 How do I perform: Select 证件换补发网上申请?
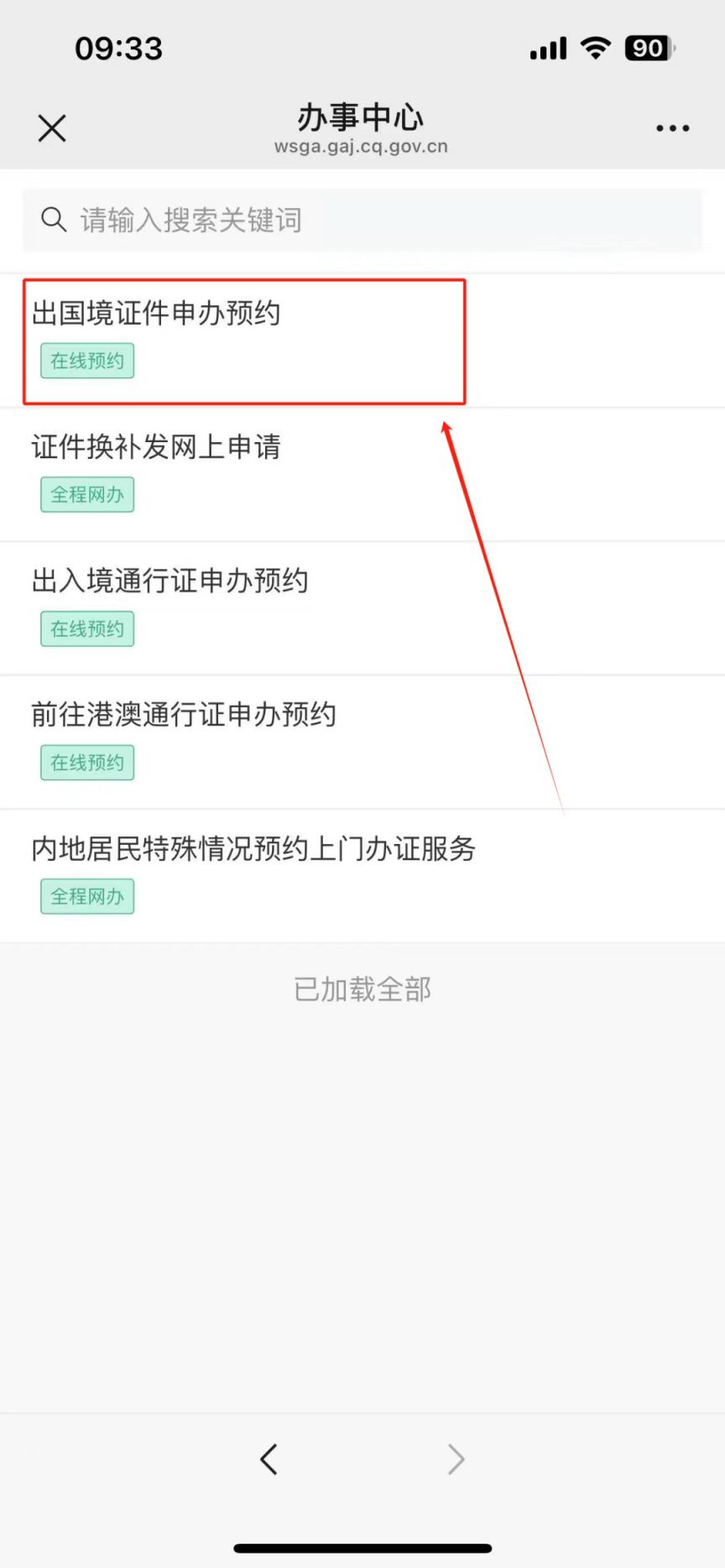[362, 475]
